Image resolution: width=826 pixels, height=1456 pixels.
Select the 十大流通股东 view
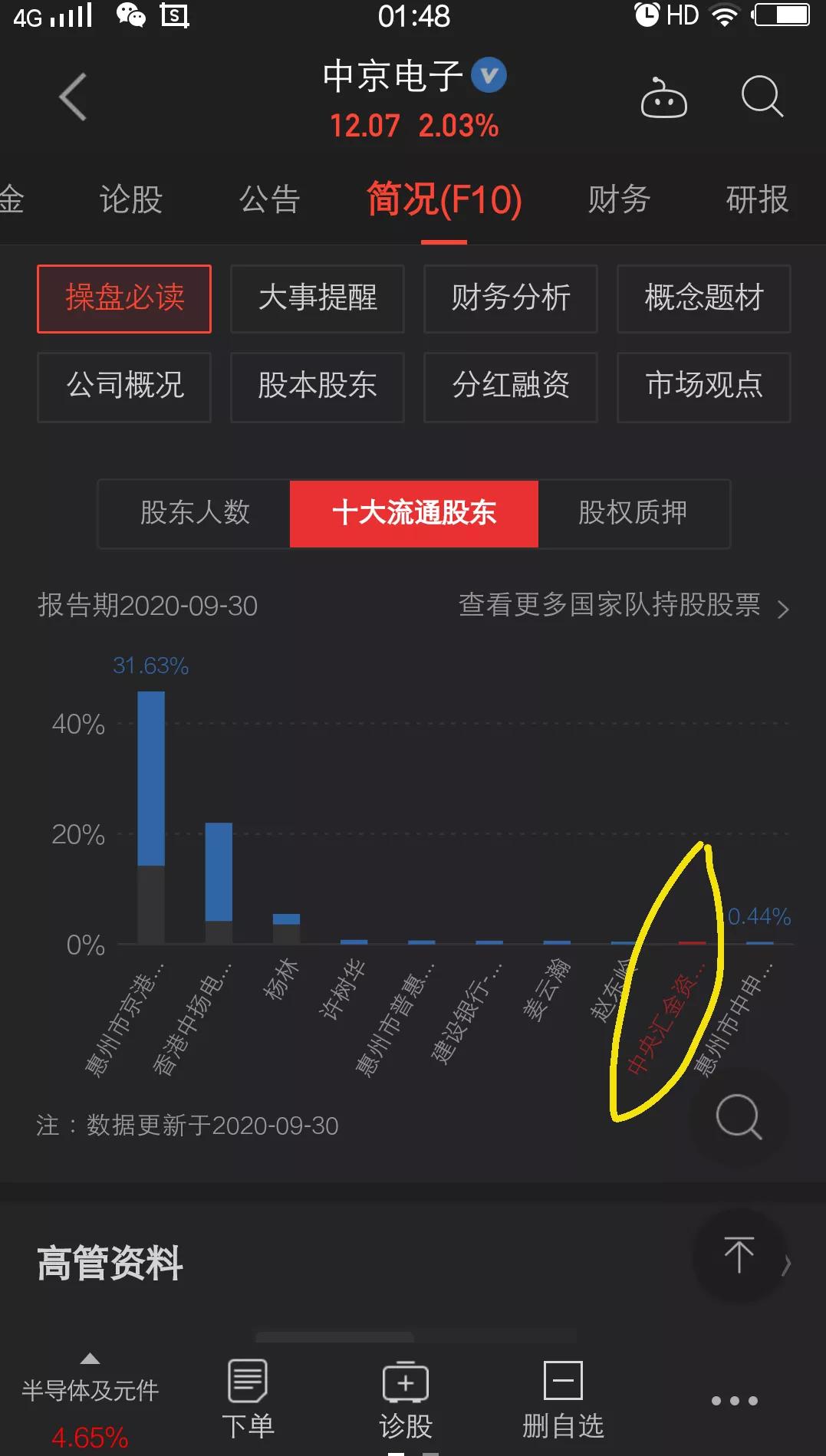[413, 514]
